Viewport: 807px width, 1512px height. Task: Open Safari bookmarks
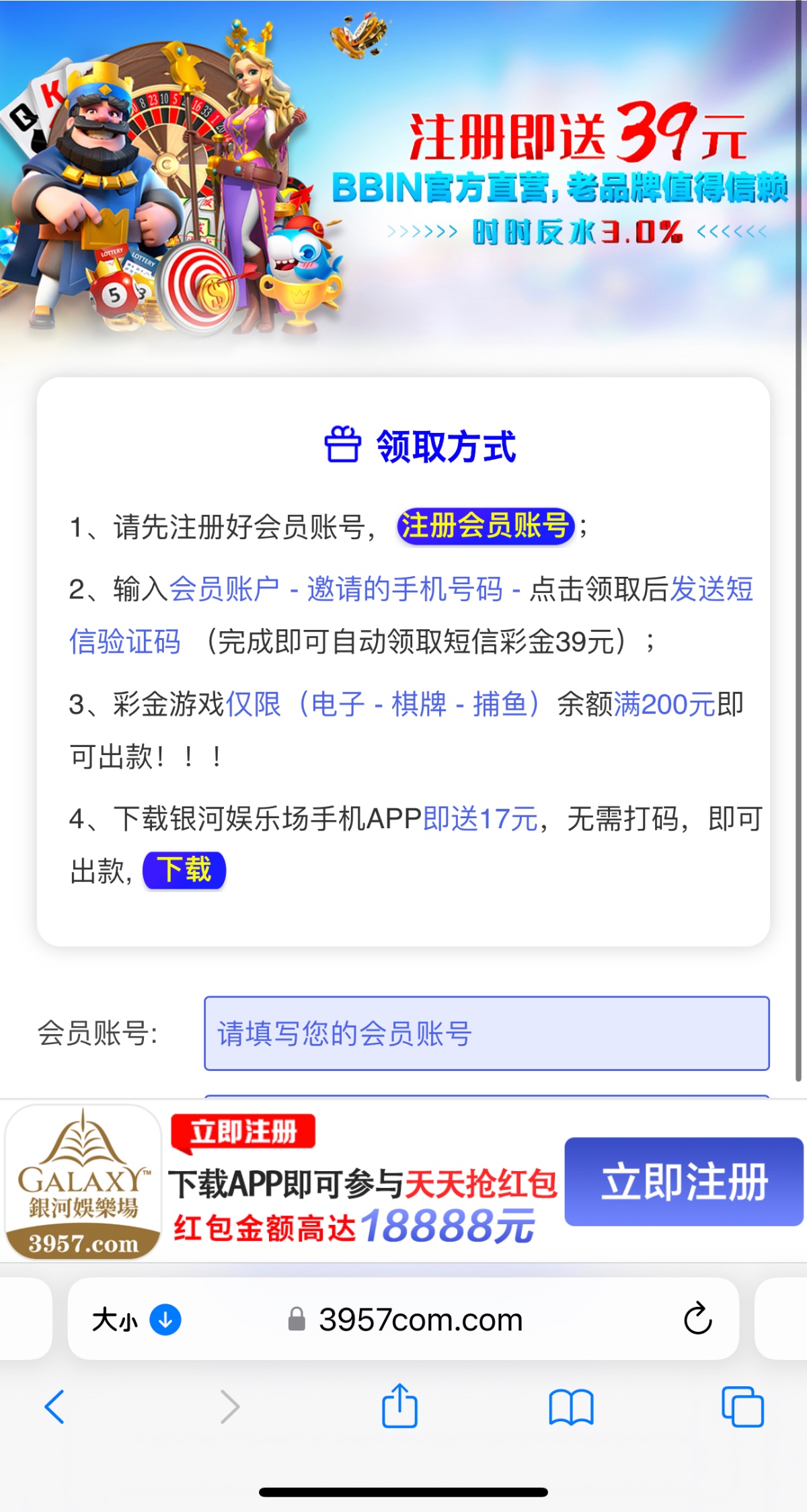(571, 1407)
